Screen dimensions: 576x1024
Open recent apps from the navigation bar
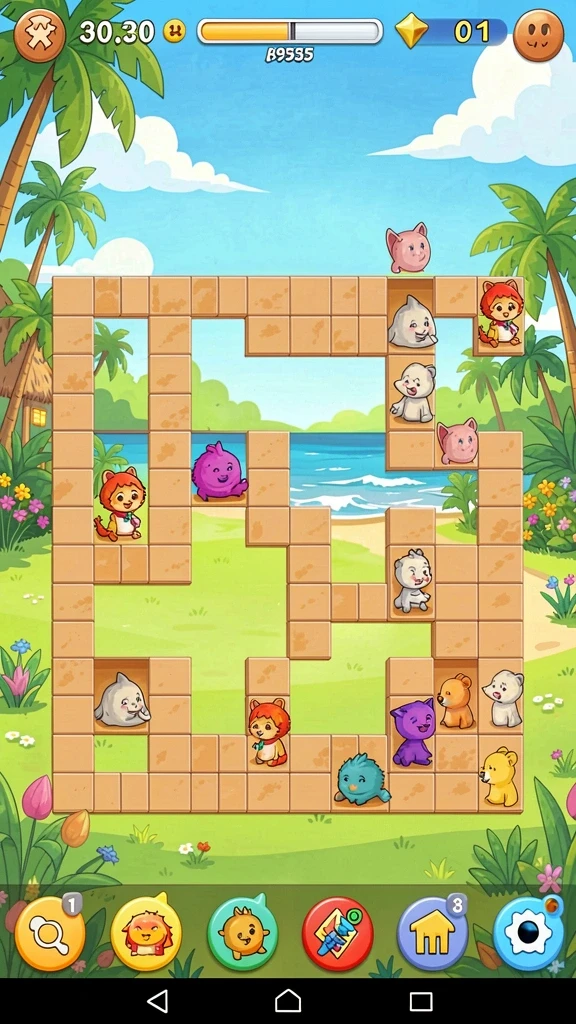pyautogui.click(x=421, y=1001)
